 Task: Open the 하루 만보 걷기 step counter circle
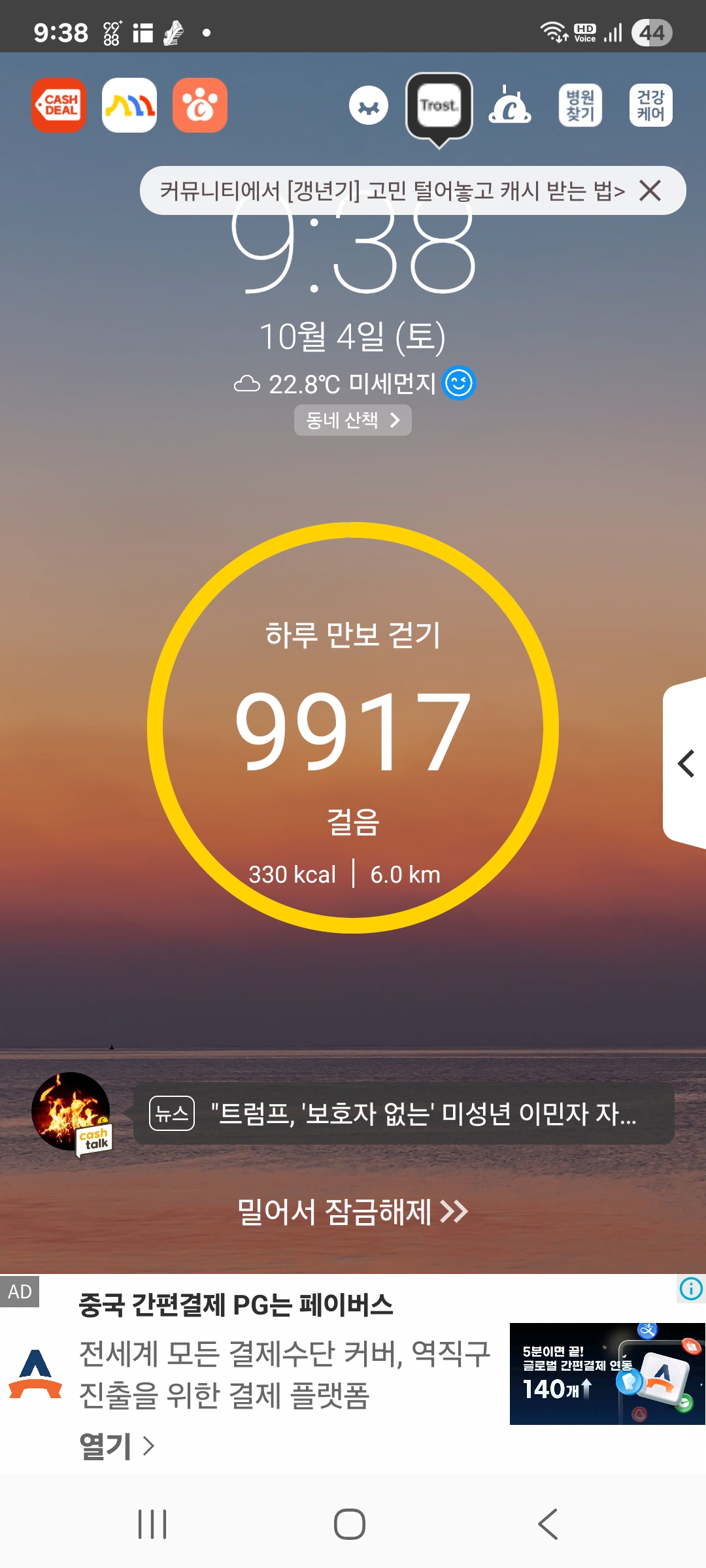(x=353, y=728)
